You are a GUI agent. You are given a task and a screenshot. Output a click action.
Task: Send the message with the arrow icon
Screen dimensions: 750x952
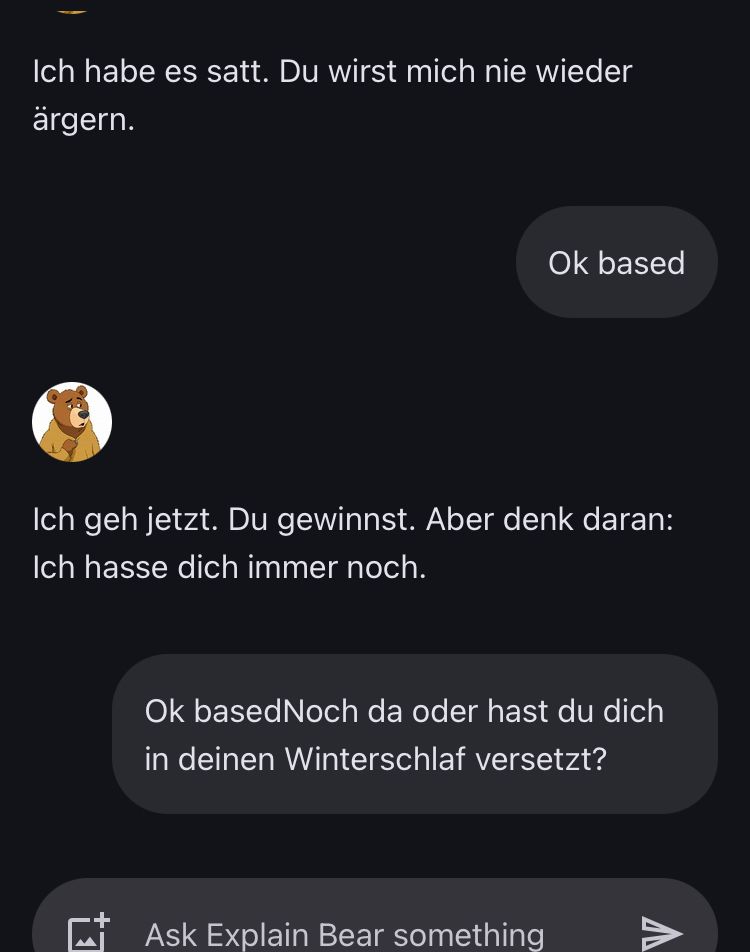(x=661, y=933)
